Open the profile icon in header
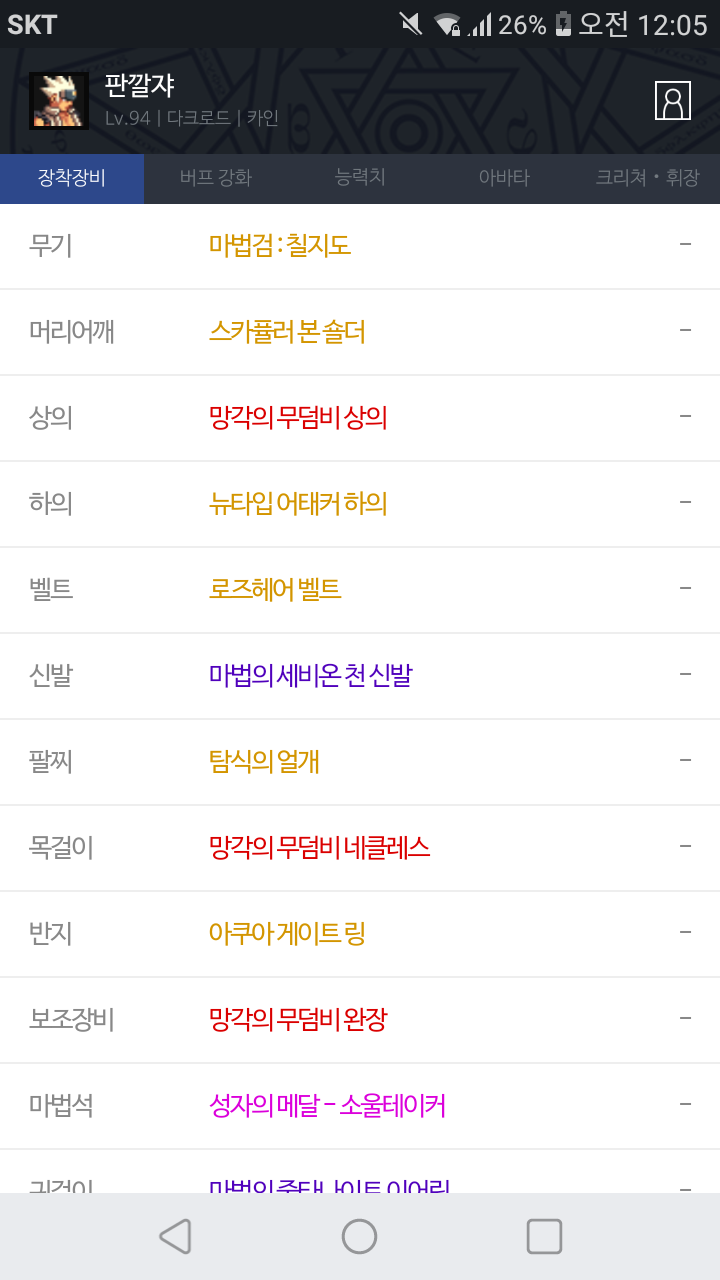 tap(673, 101)
